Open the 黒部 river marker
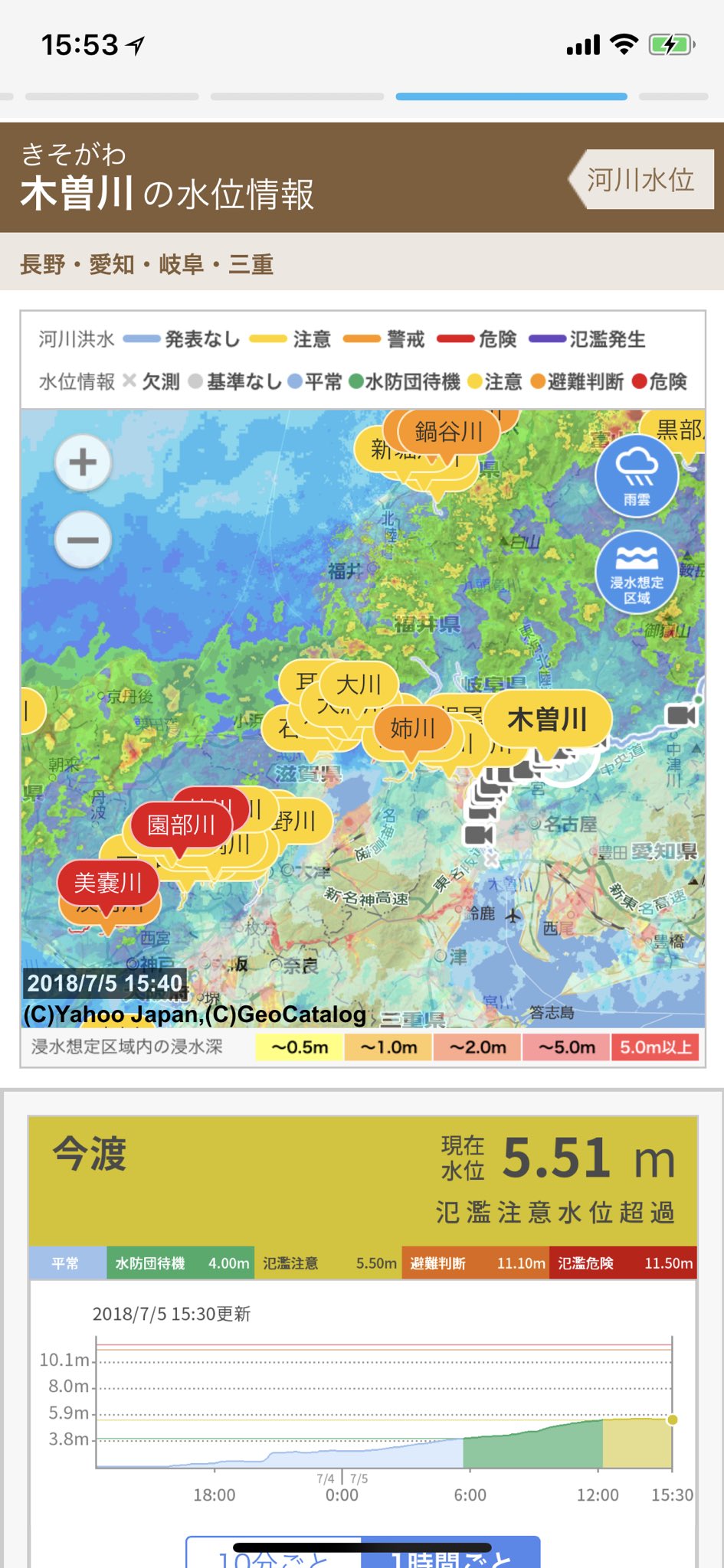 pyautogui.click(x=679, y=430)
